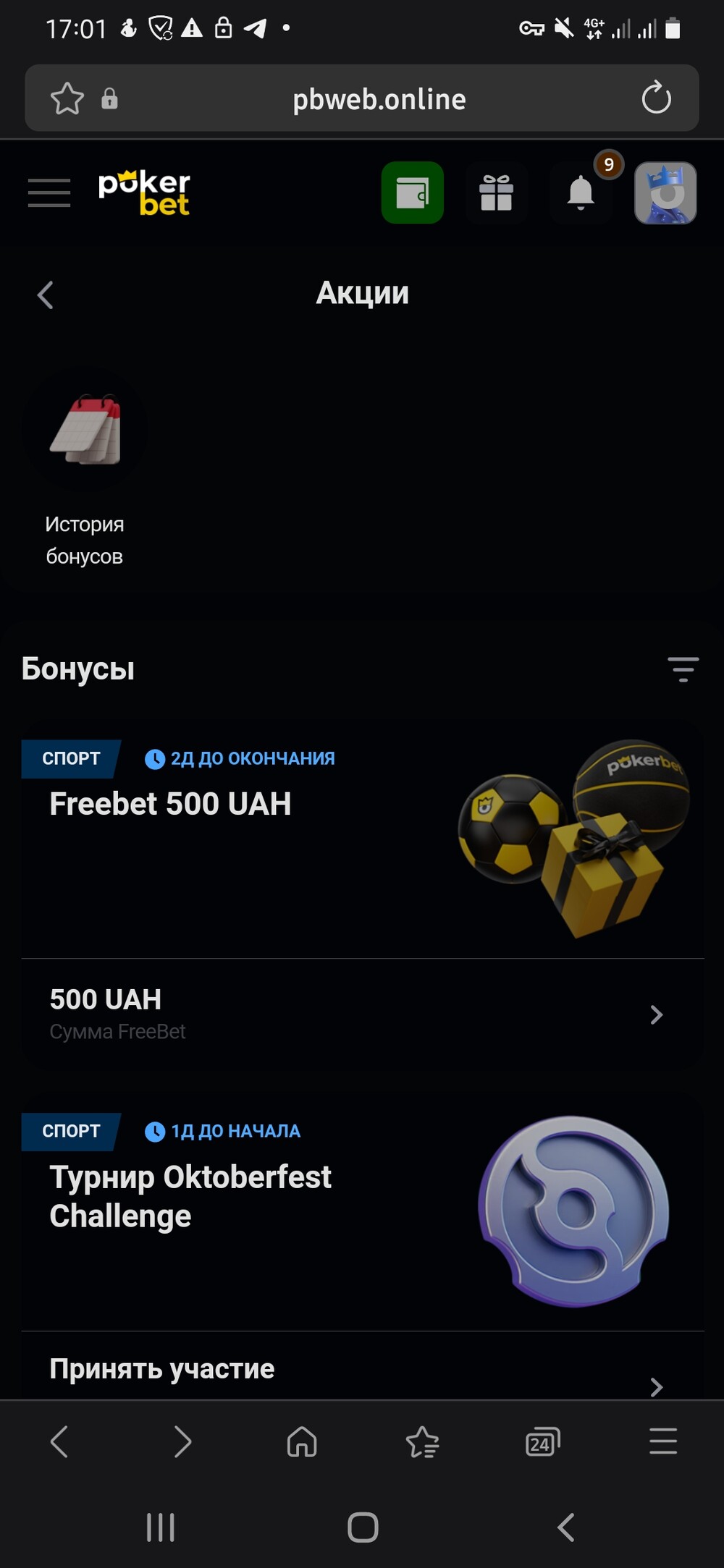Bookmark this page with the star icon
The height and width of the screenshot is (1568, 724).
tap(67, 98)
